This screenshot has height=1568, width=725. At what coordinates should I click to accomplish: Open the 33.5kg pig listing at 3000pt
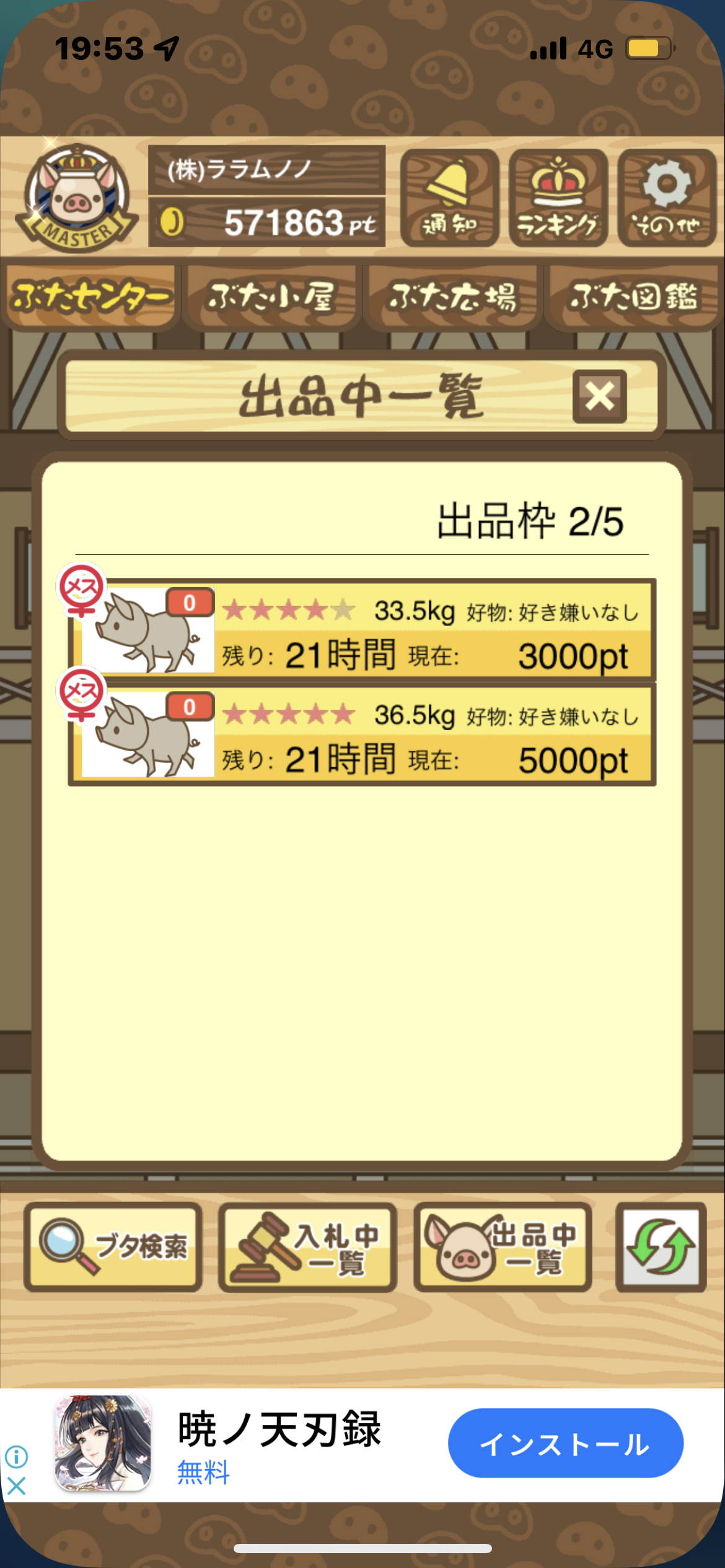point(362,629)
